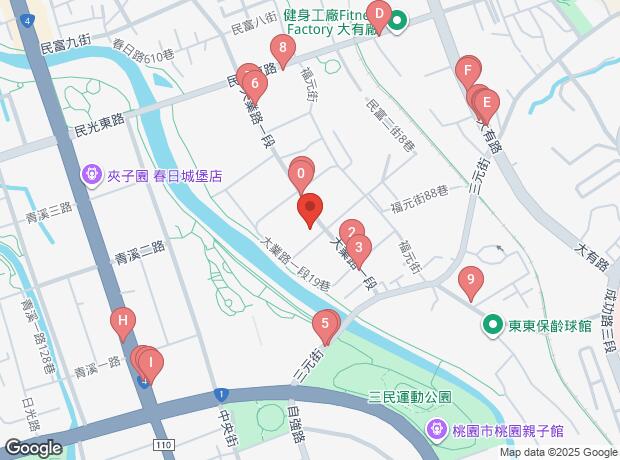Open marker I location
This screenshot has height=460, width=620.
click(x=149, y=361)
